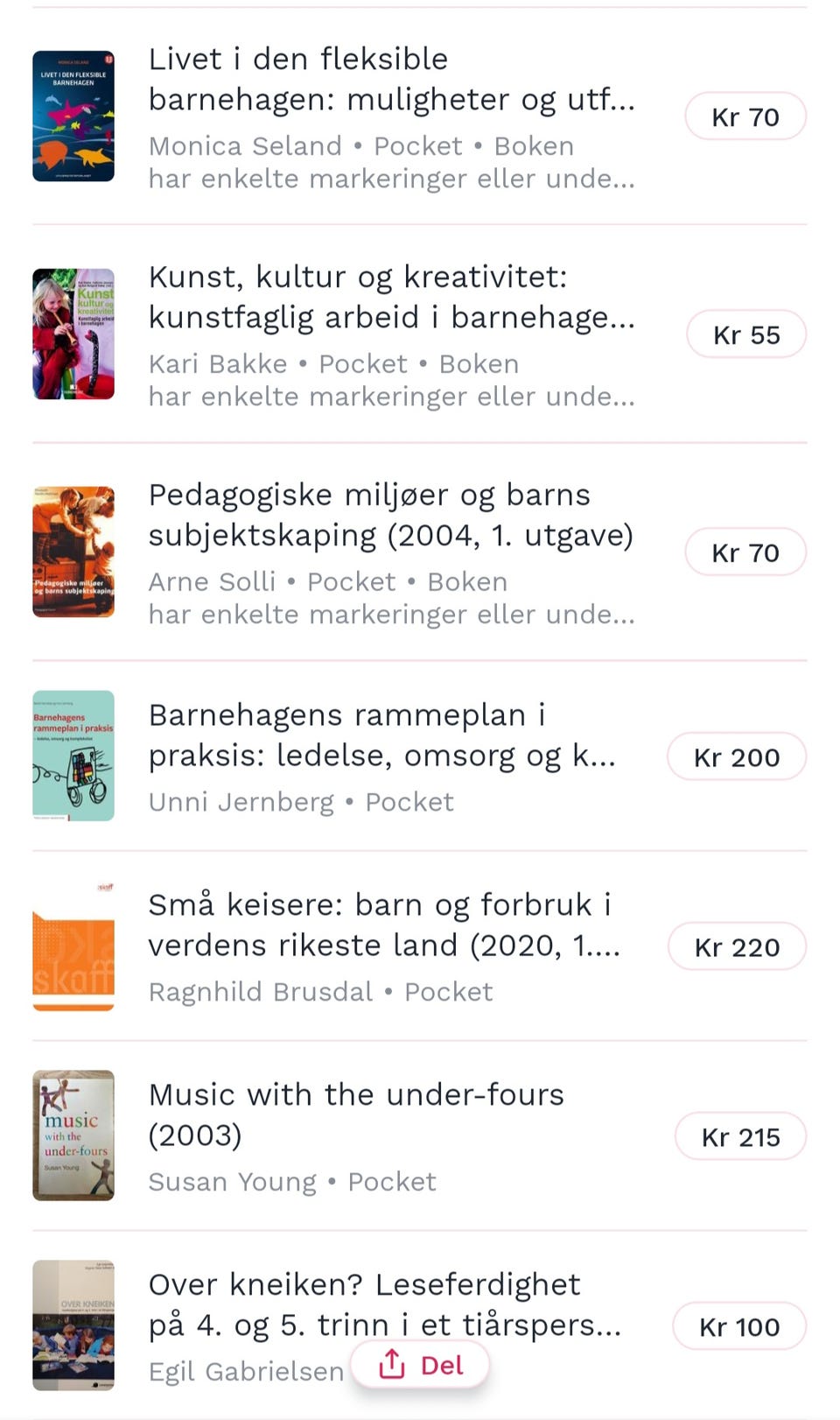Tap the Music with the under-fours cover
Viewport: 840px width, 1420px height.
(x=73, y=1135)
